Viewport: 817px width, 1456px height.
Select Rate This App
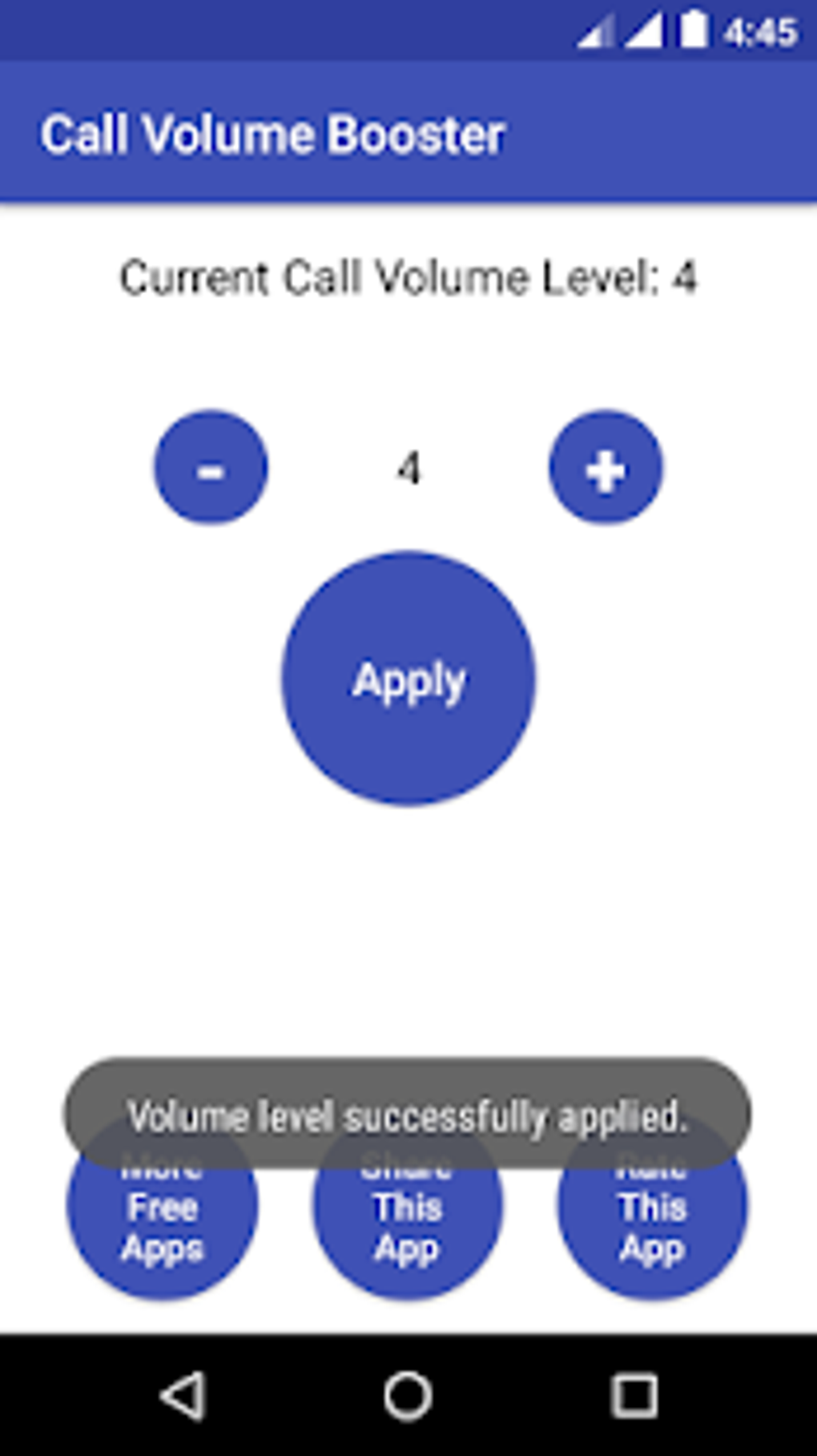[x=653, y=1226]
